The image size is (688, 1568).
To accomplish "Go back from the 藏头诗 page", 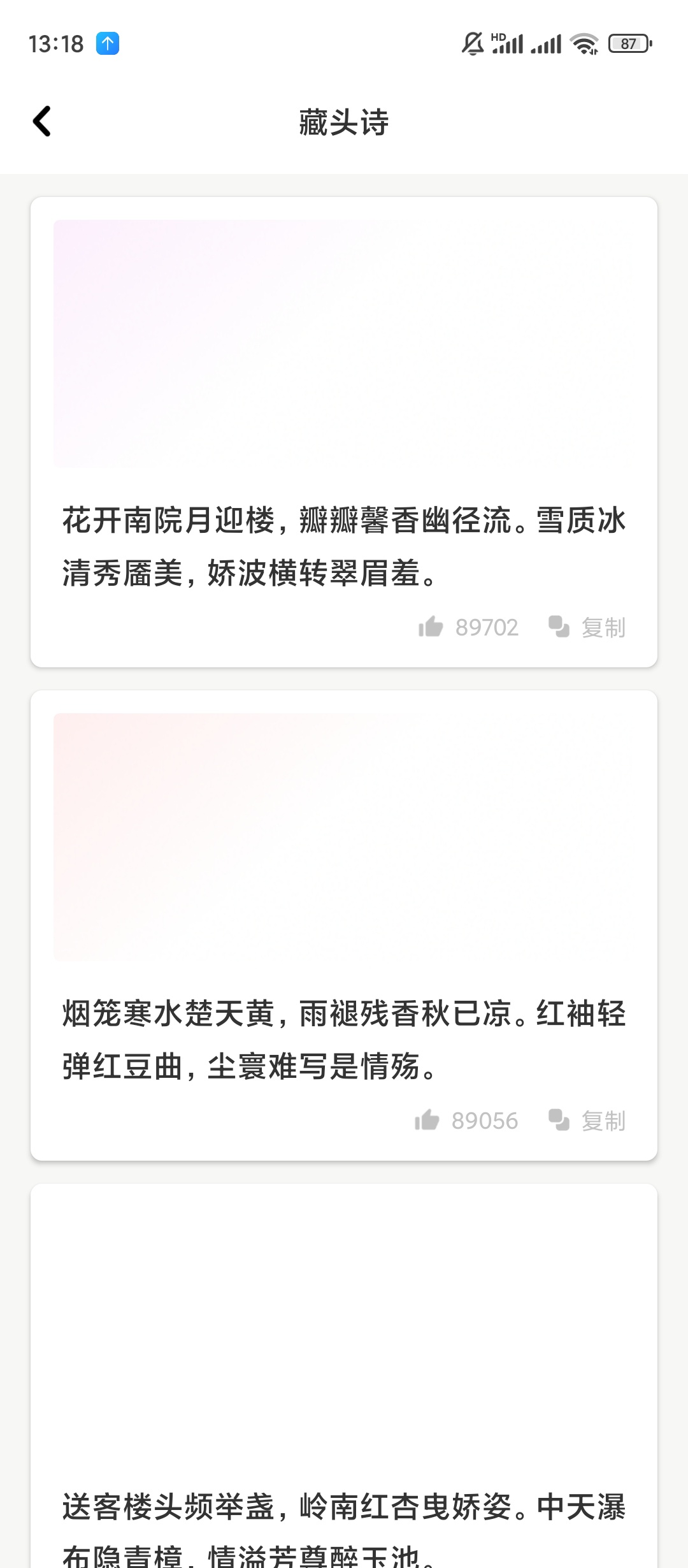I will 42,121.
